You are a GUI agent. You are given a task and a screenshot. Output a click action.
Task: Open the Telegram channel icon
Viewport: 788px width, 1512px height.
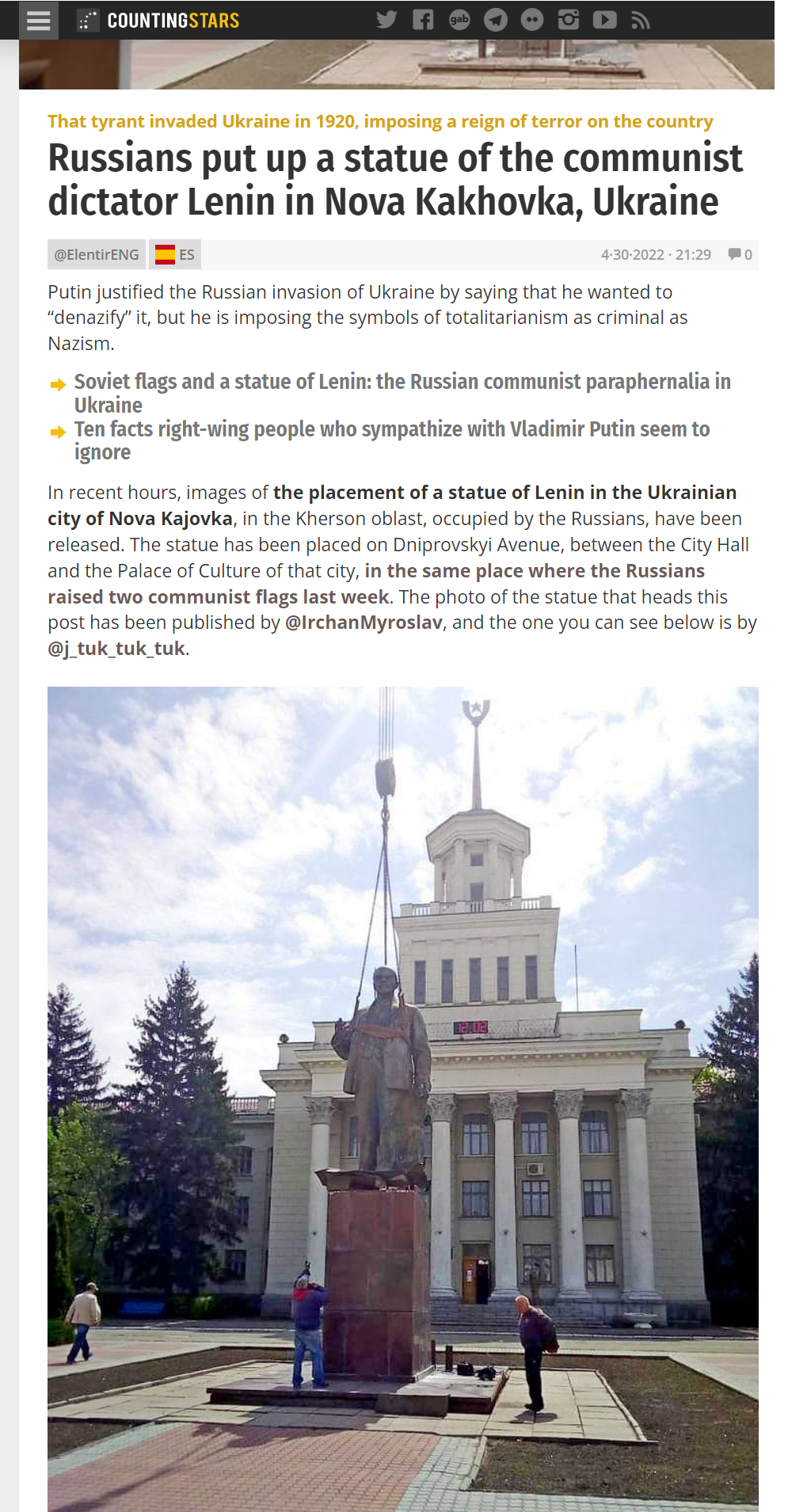click(x=496, y=20)
